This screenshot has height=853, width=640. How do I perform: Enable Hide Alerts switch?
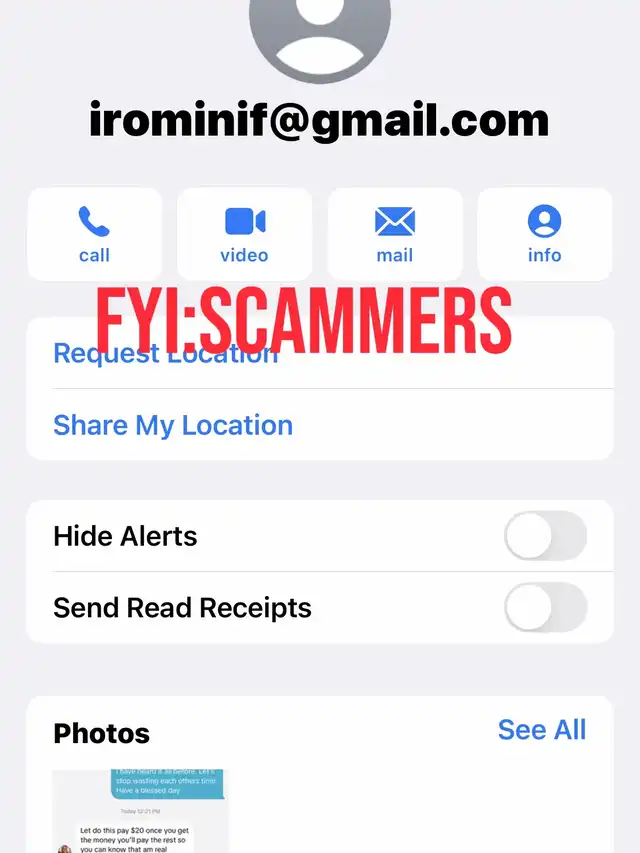pos(545,536)
